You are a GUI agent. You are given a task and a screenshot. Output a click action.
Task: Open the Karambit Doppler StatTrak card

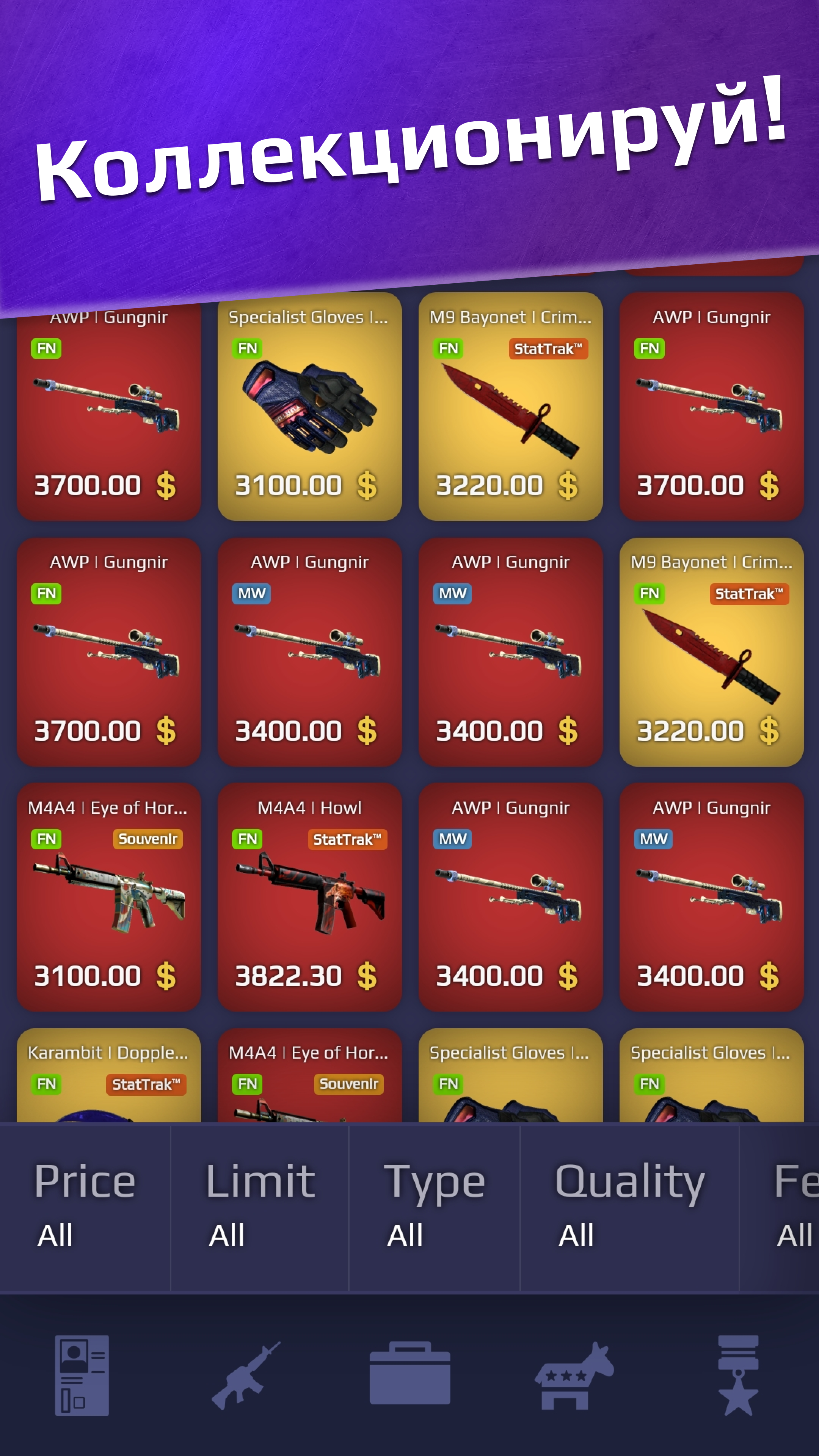pyautogui.click(x=108, y=1076)
